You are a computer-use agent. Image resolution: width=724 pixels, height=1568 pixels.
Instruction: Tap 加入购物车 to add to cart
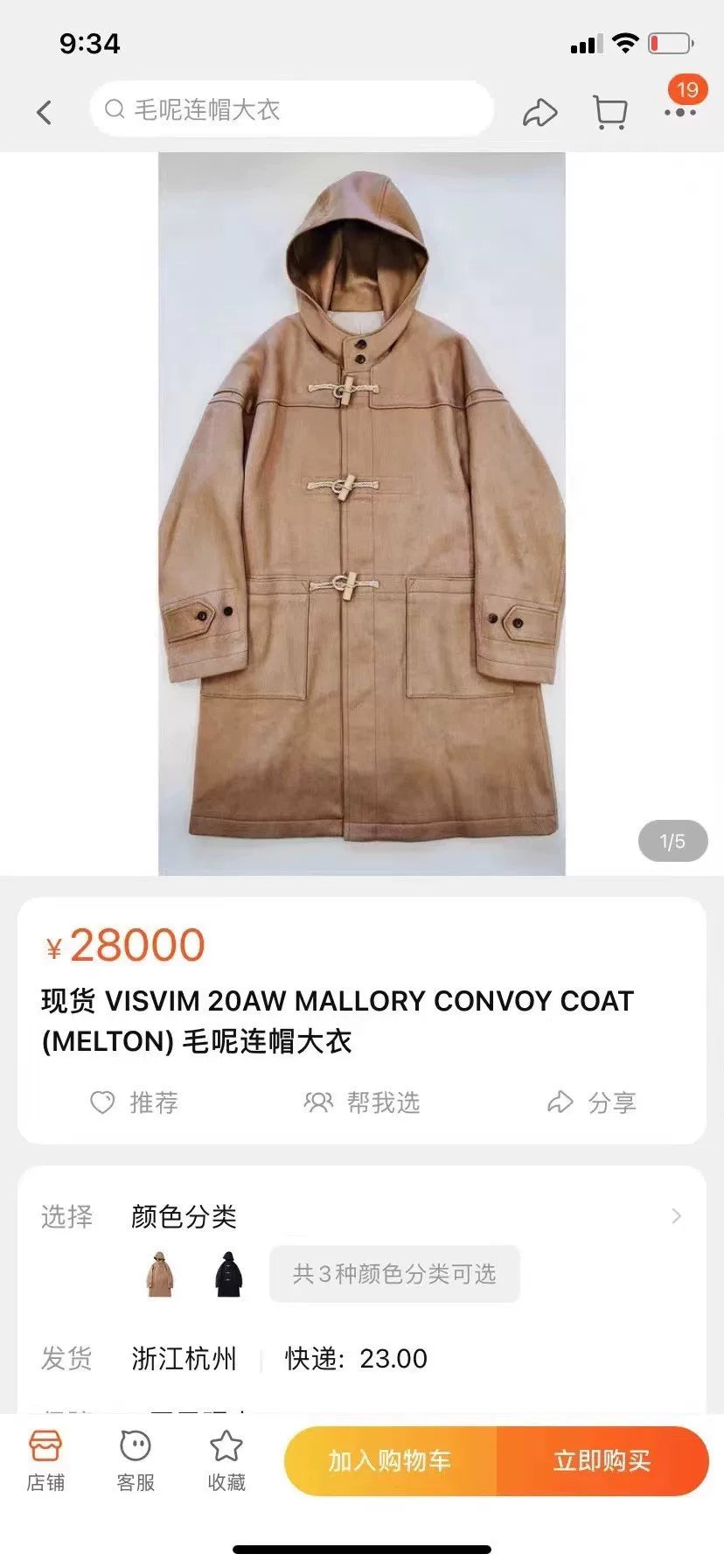390,1460
